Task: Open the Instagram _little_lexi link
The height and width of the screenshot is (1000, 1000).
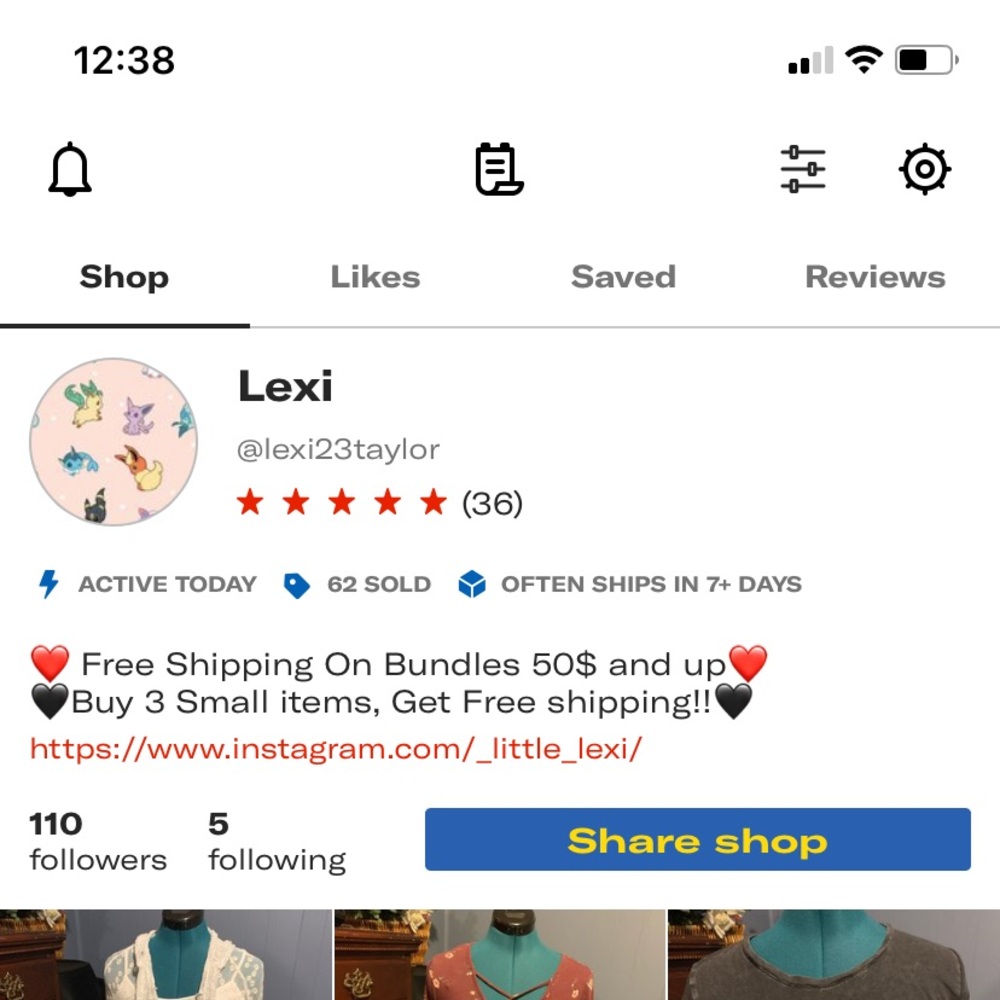Action: click(335, 748)
